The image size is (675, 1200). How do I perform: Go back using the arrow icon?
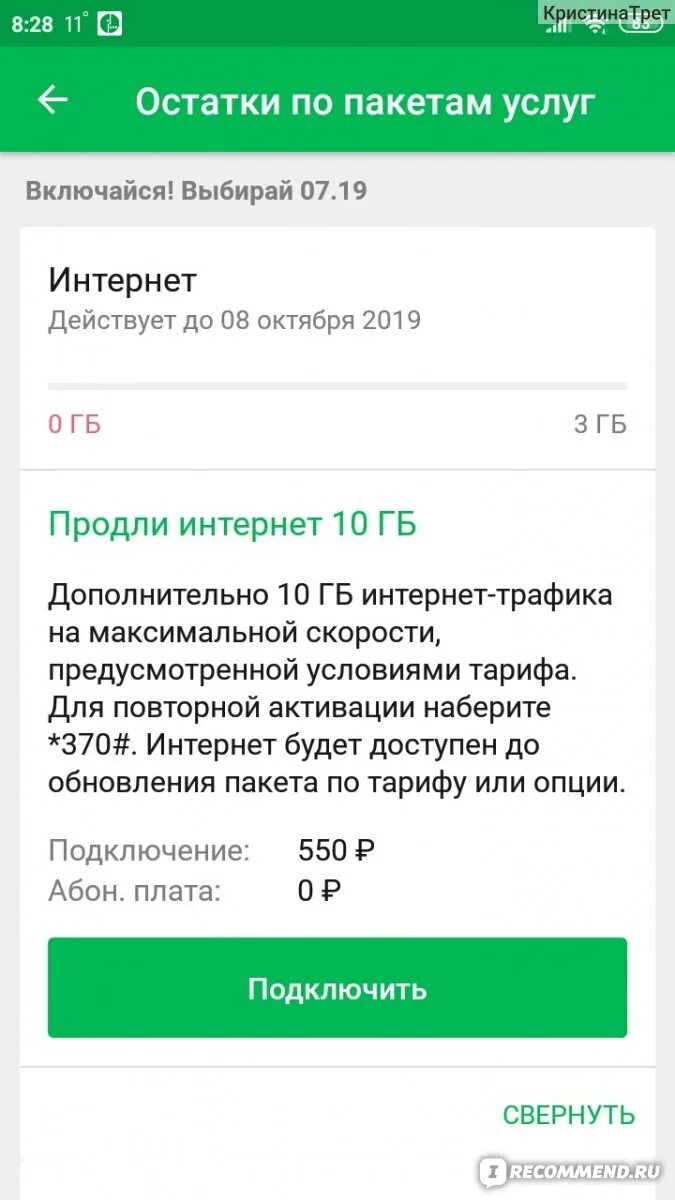coord(52,100)
